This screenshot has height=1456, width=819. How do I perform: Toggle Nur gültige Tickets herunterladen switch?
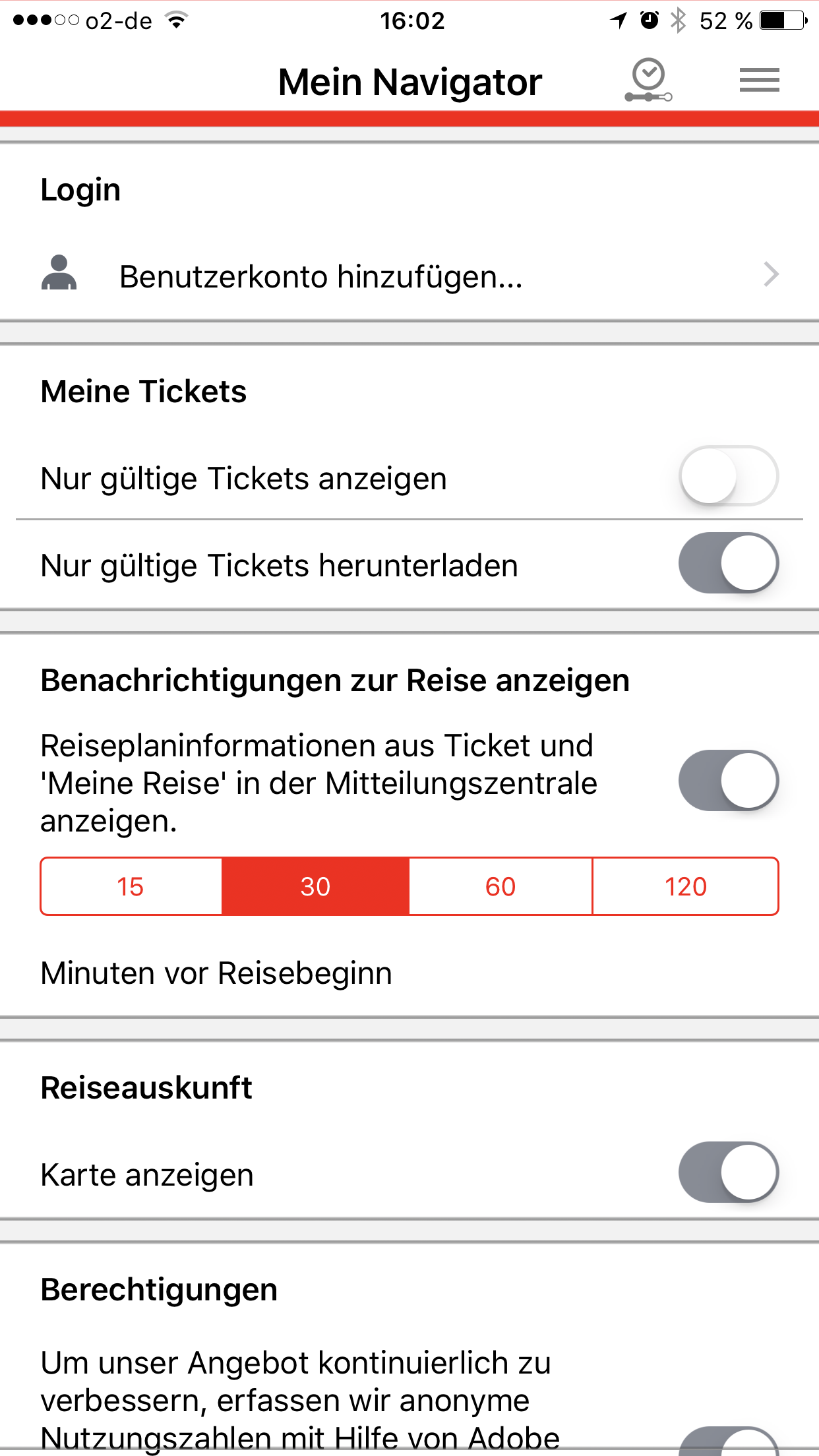tap(729, 564)
